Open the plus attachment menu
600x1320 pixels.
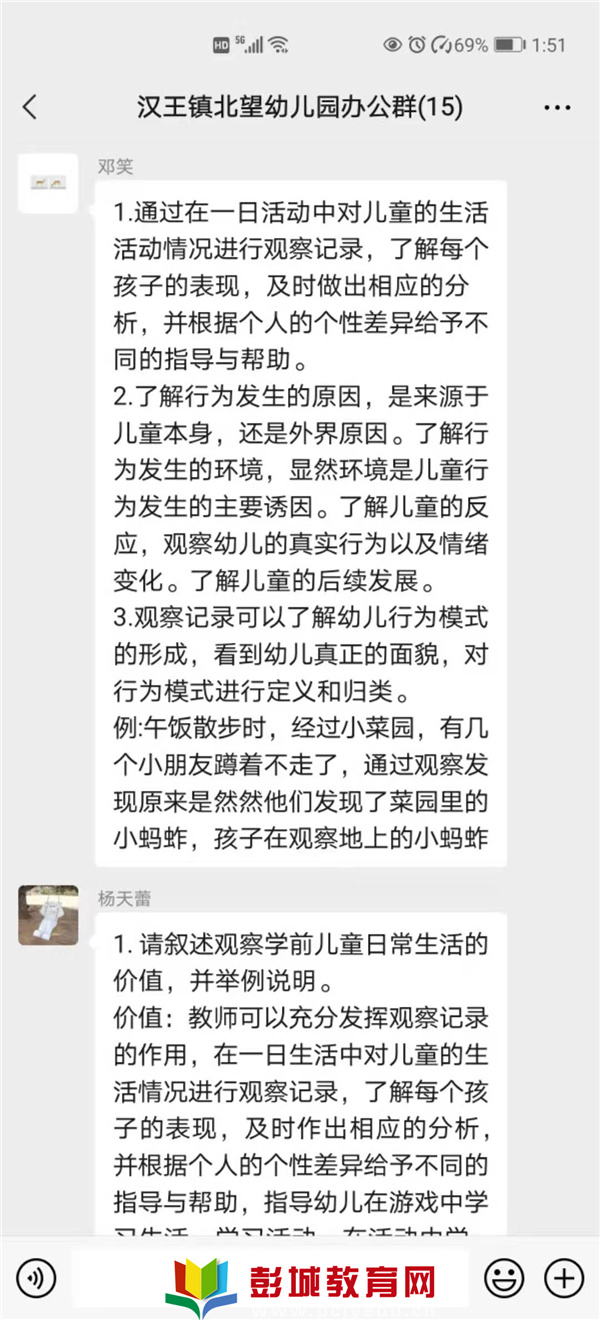pyautogui.click(x=563, y=1277)
